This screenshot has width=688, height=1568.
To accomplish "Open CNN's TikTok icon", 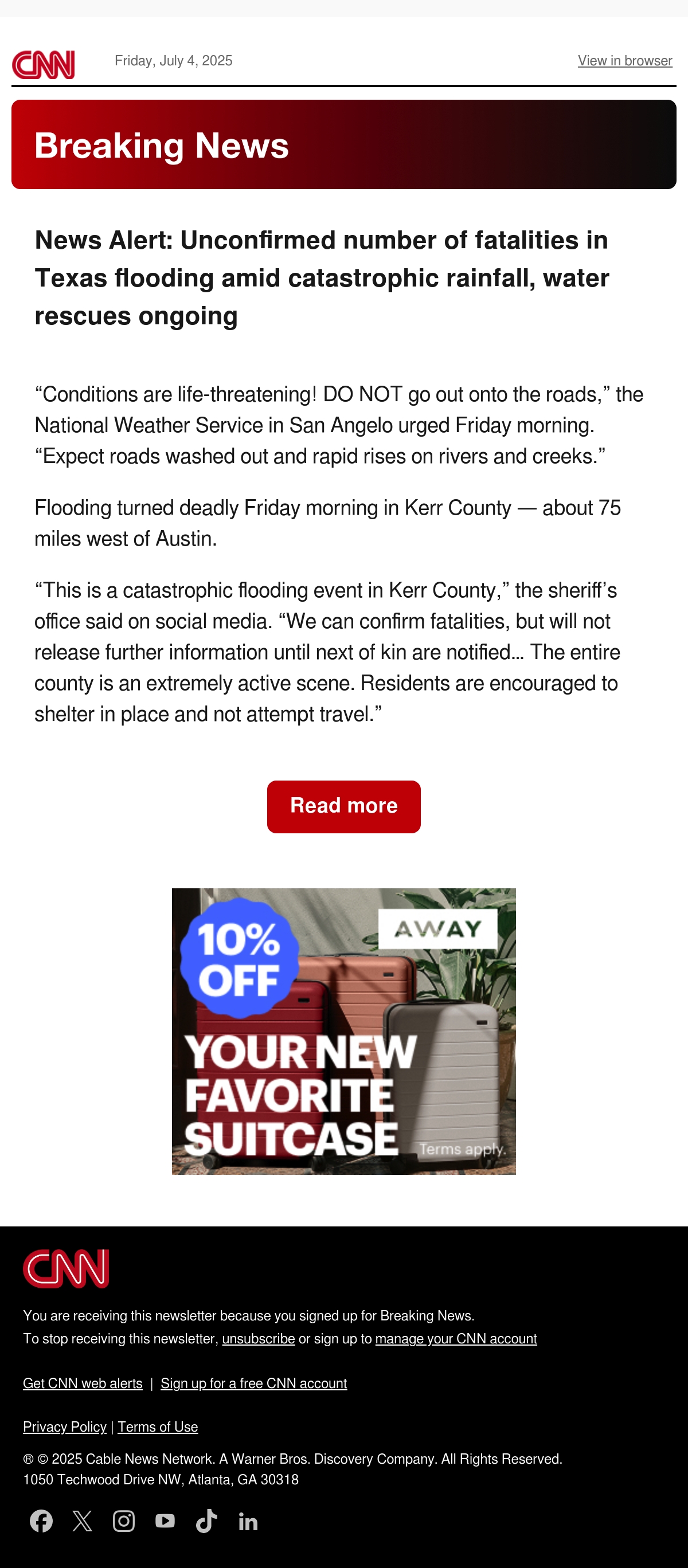I will click(x=206, y=1520).
